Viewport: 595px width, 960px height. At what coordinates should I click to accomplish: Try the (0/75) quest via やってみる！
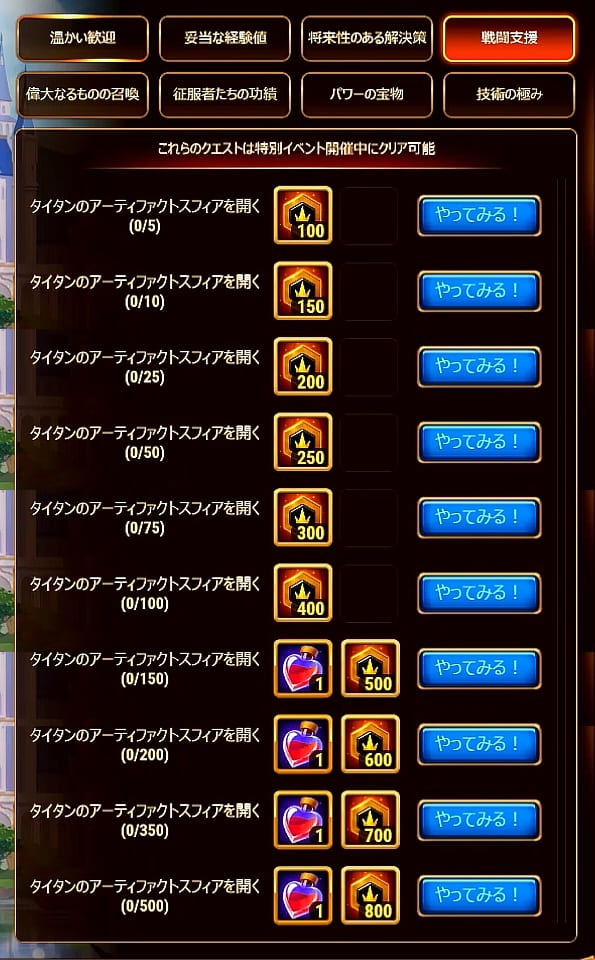pos(479,518)
